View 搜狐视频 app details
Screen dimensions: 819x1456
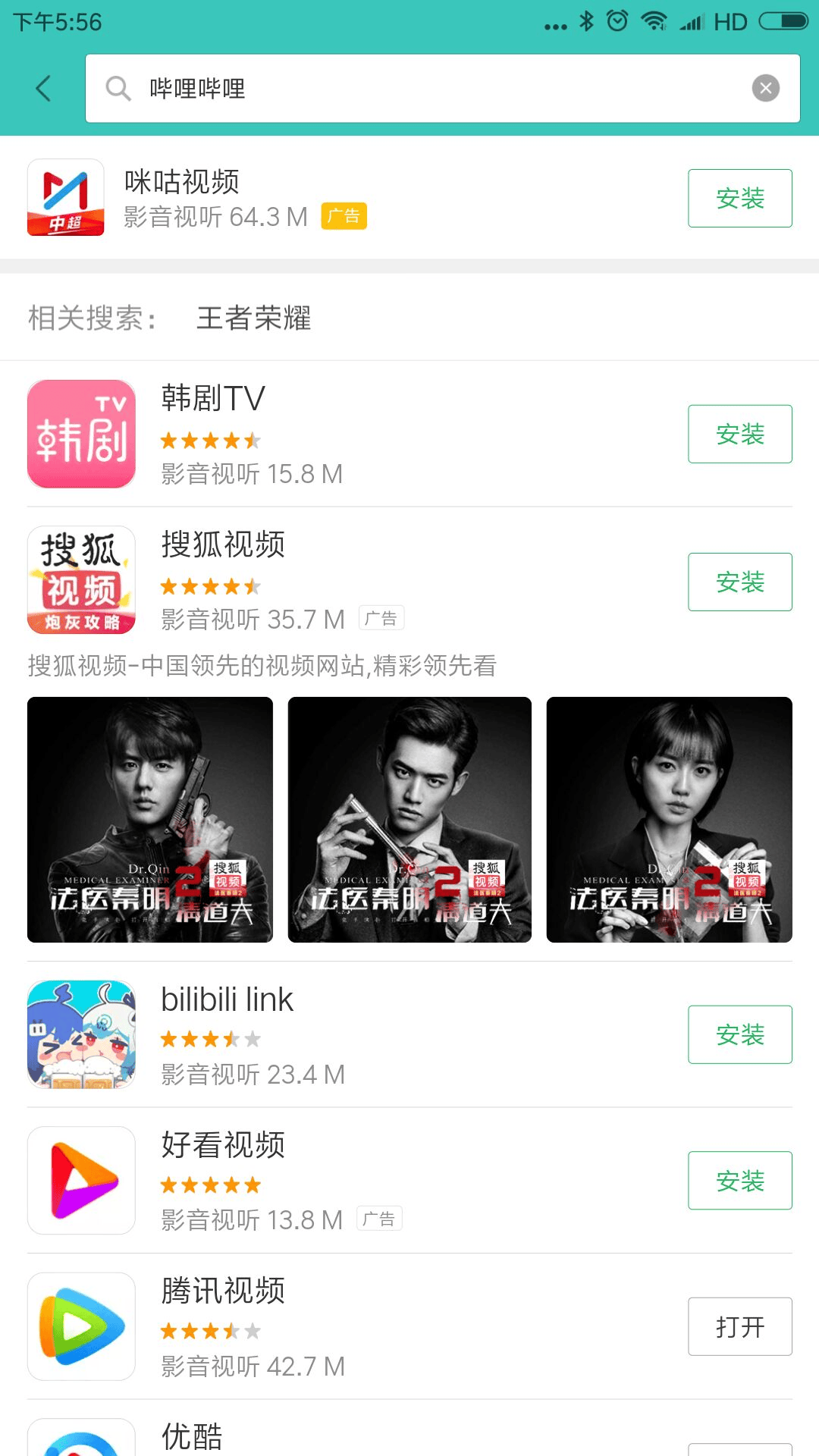pyautogui.click(x=379, y=580)
